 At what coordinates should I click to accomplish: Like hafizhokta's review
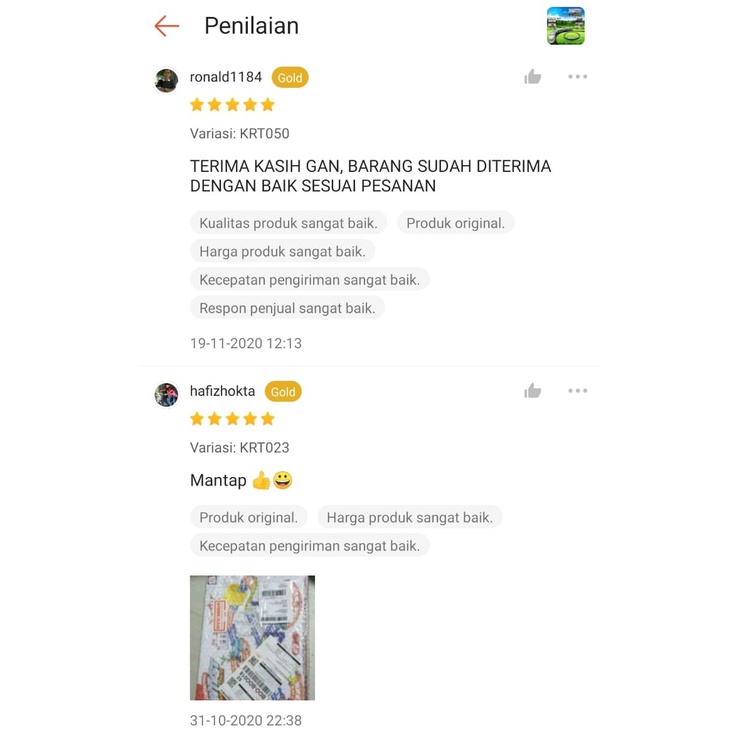click(x=532, y=391)
